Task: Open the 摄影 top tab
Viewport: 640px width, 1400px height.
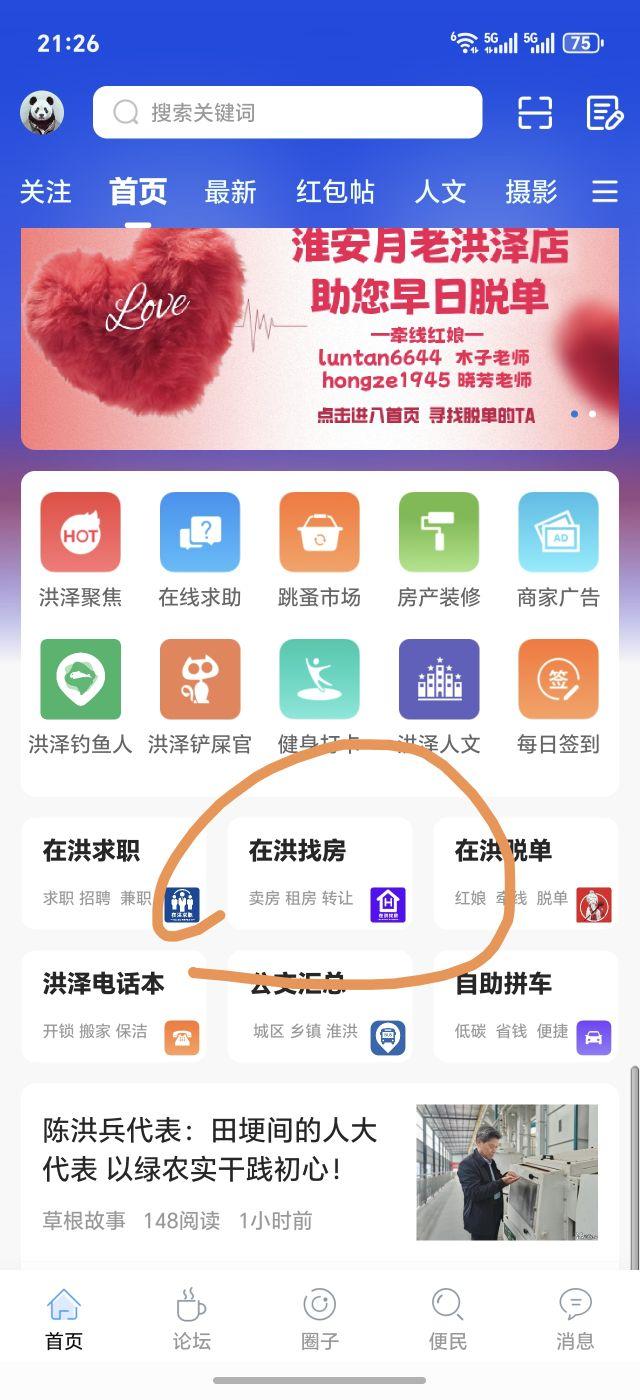Action: (x=531, y=191)
